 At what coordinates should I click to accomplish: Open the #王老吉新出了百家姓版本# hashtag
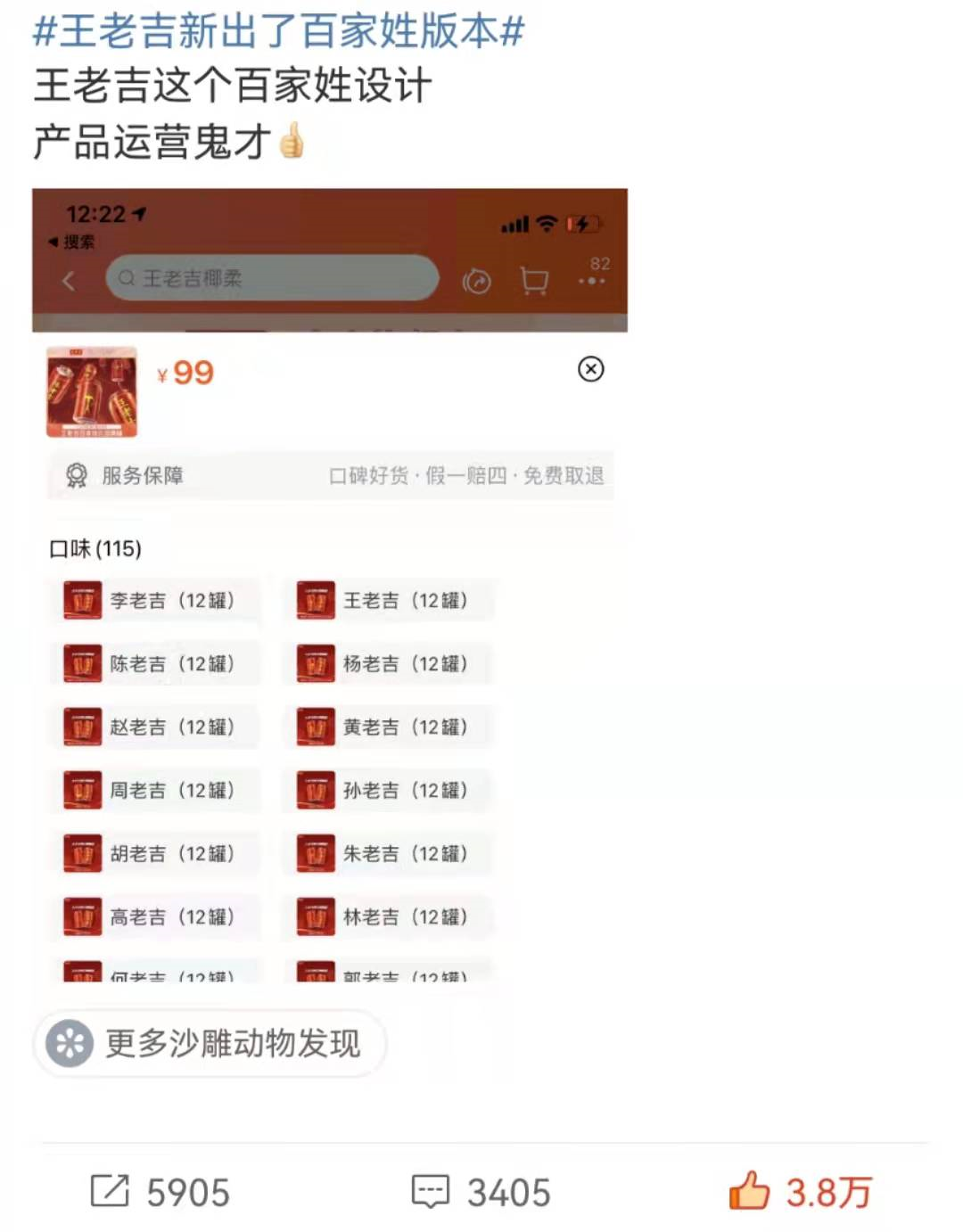tap(278, 31)
